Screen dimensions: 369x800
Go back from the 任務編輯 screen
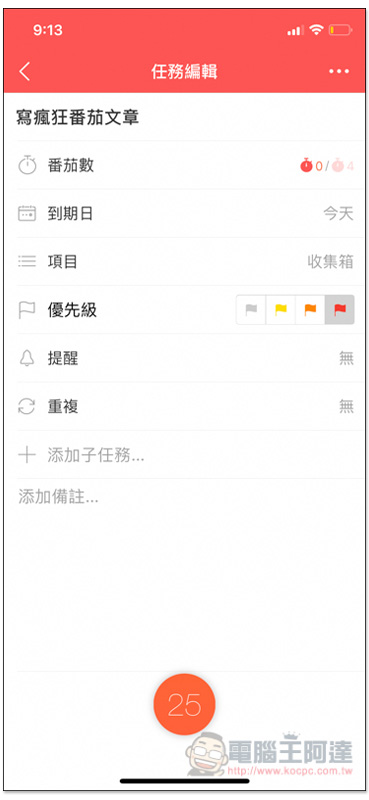[x=24, y=71]
